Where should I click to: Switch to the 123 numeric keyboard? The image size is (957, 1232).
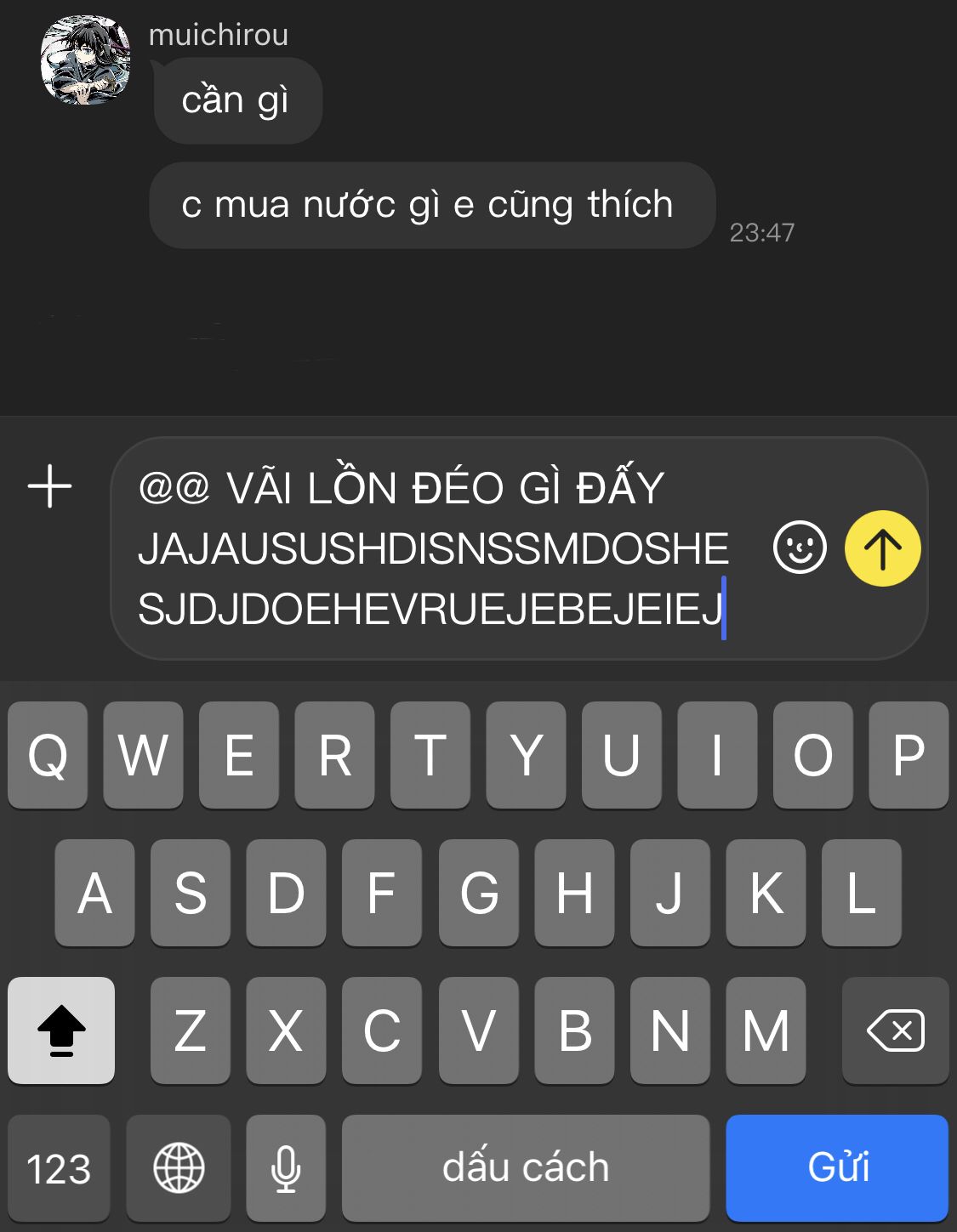(59, 1167)
